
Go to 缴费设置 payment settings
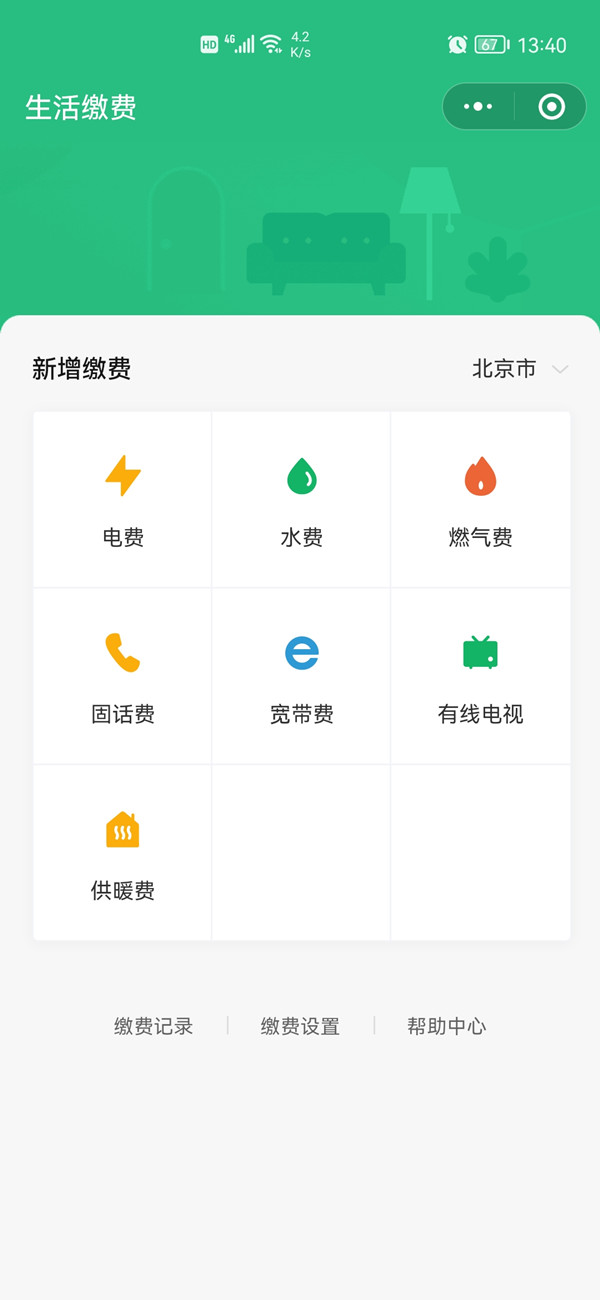pyautogui.click(x=300, y=1026)
